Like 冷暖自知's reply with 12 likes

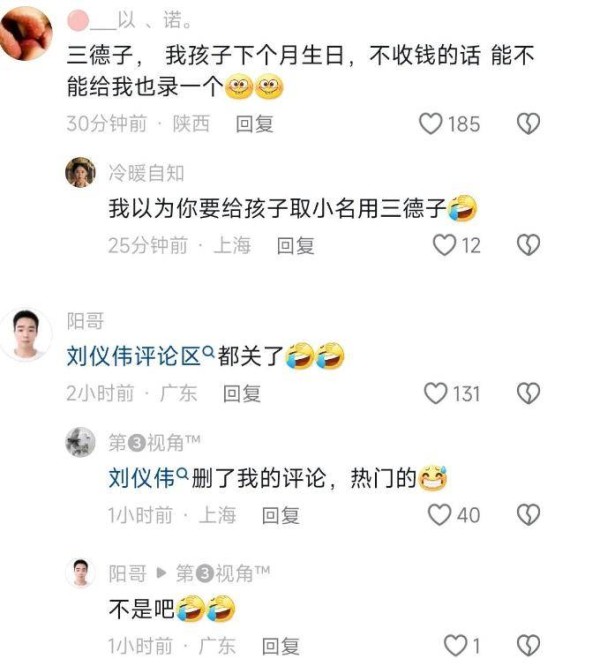tap(444, 245)
